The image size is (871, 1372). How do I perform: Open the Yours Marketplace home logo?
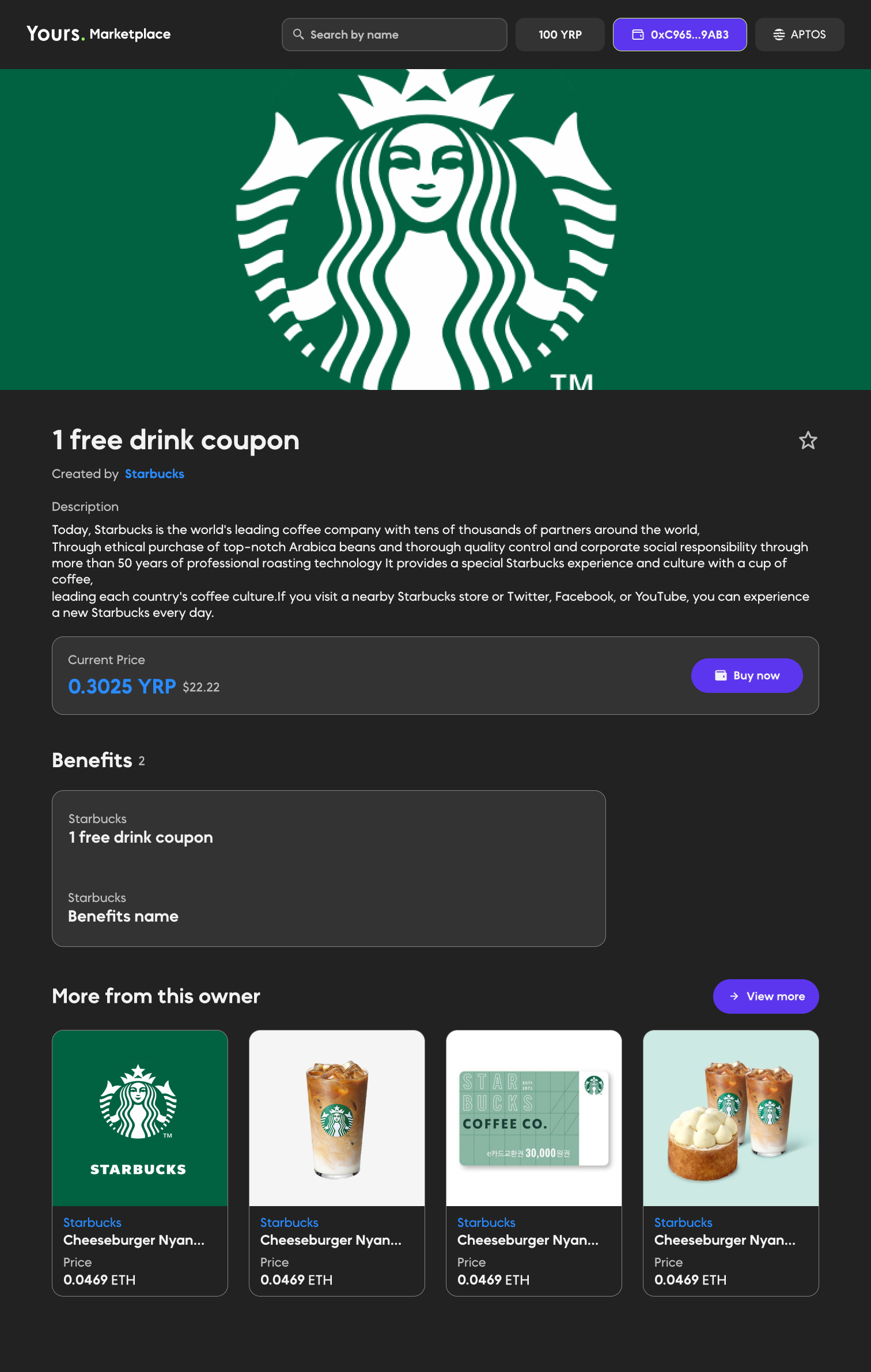tap(99, 34)
